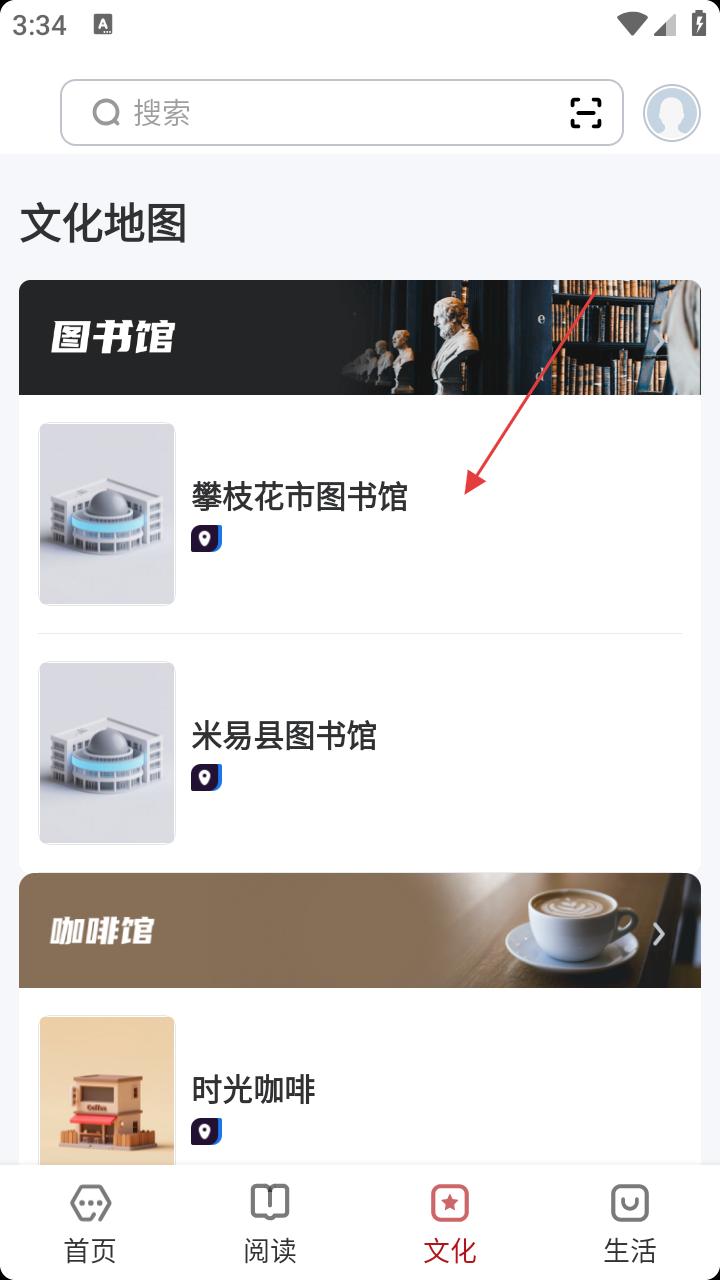Tap the 搜索 search field
720x1280 pixels.
(320, 113)
